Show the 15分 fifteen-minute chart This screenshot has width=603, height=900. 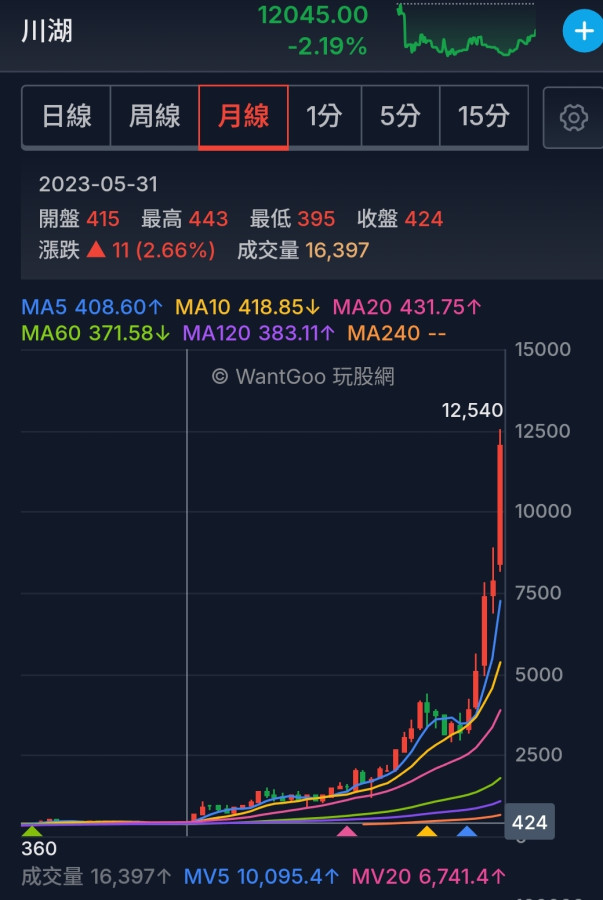click(484, 116)
